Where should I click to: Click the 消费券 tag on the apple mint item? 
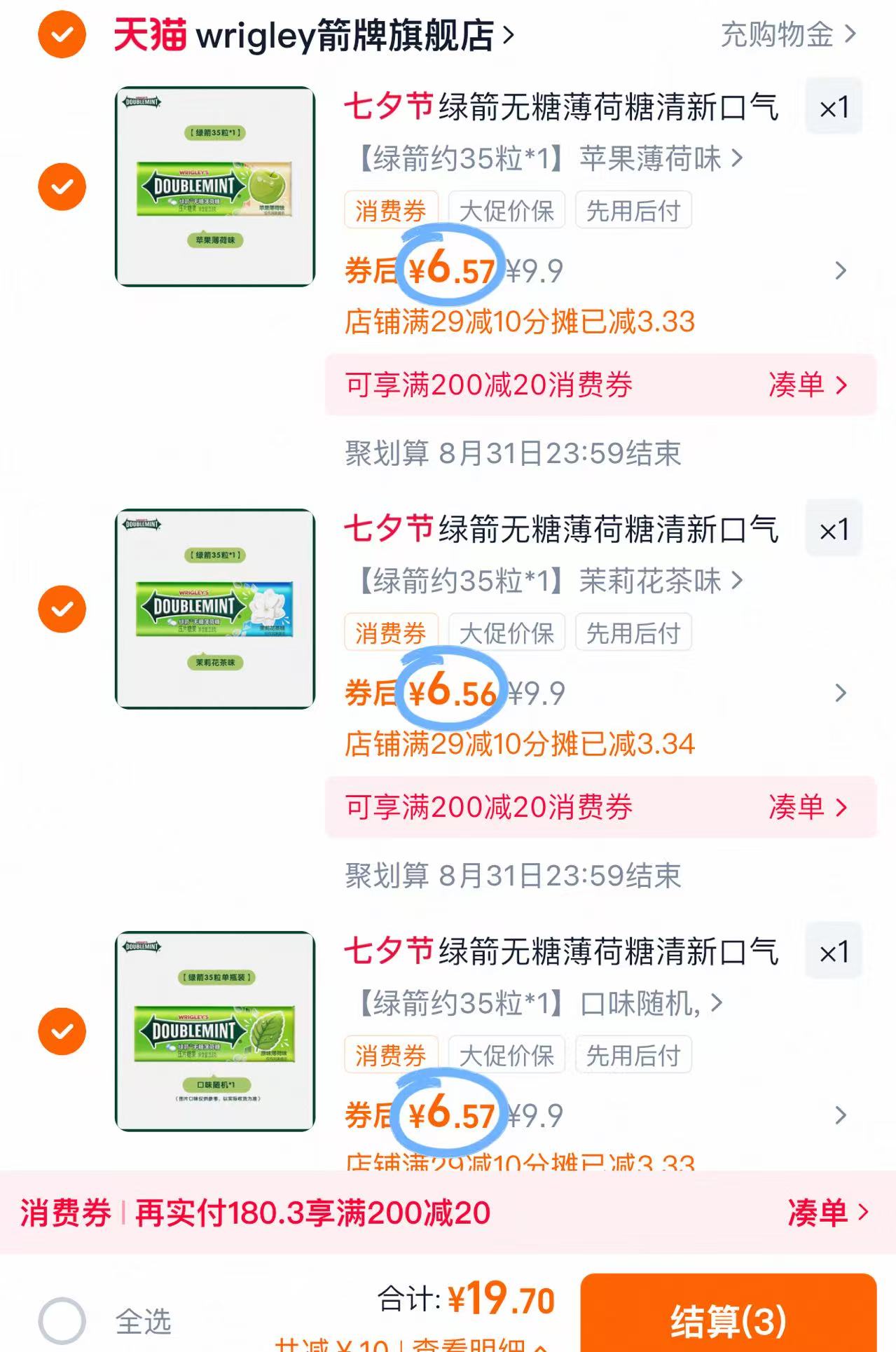[390, 209]
